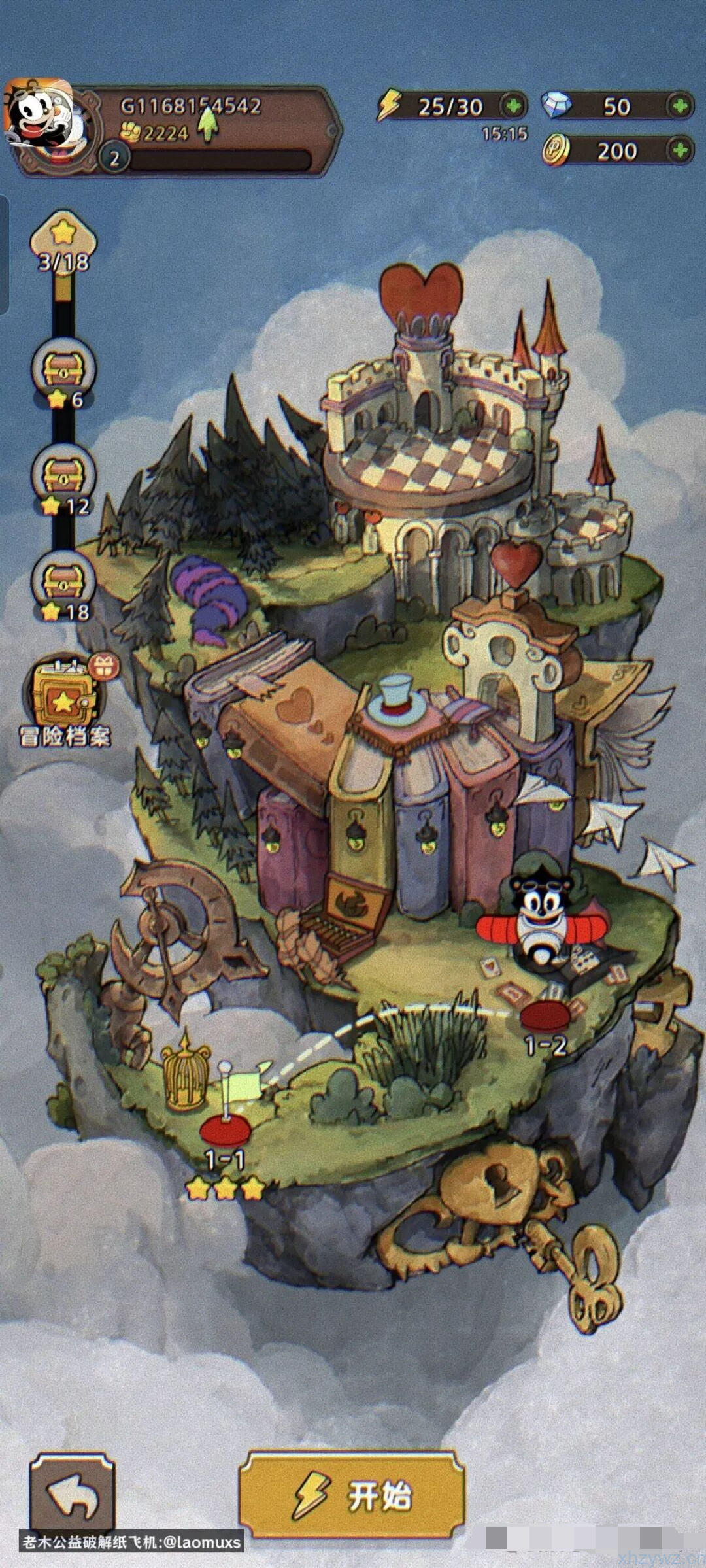Viewport: 706px width, 1568px height.
Task: Add diamonds with the plus icon
Action: (x=679, y=105)
